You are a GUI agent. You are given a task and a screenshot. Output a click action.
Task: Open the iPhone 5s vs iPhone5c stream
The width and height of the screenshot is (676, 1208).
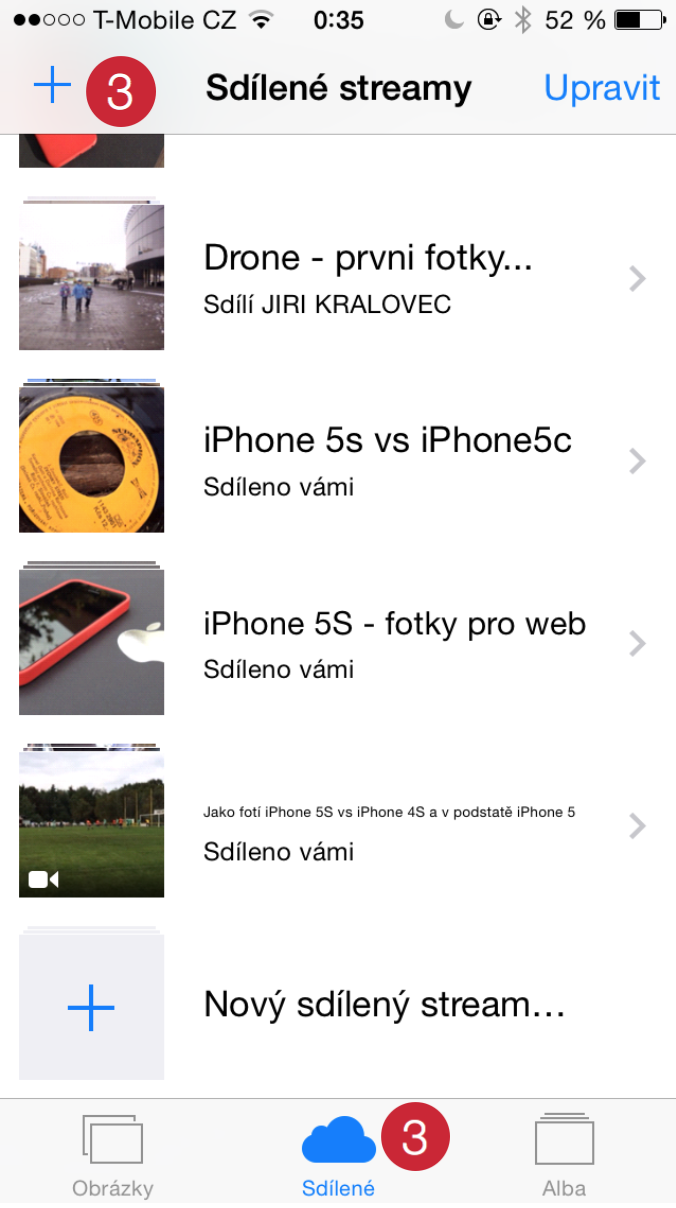click(387, 459)
